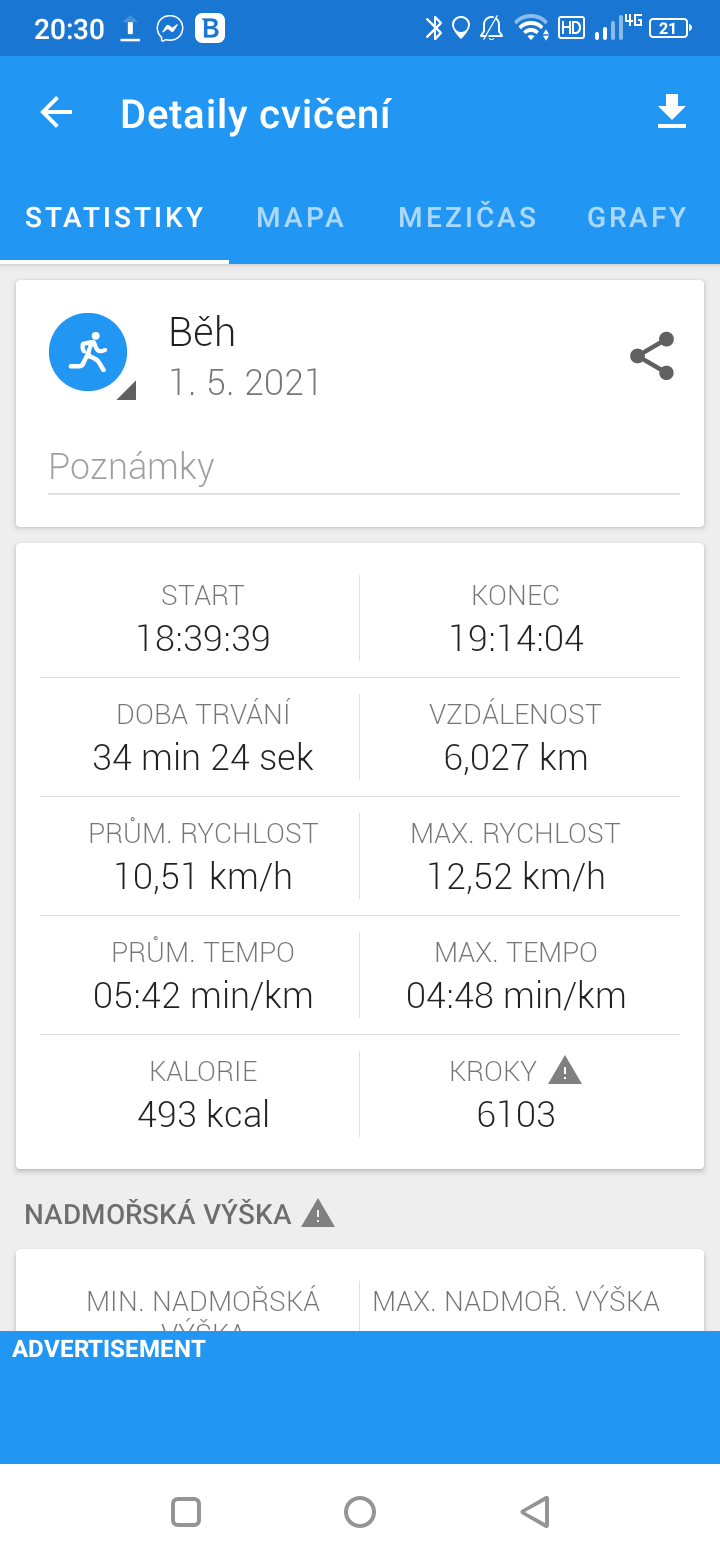Go back using the app bar arrow

click(x=56, y=113)
